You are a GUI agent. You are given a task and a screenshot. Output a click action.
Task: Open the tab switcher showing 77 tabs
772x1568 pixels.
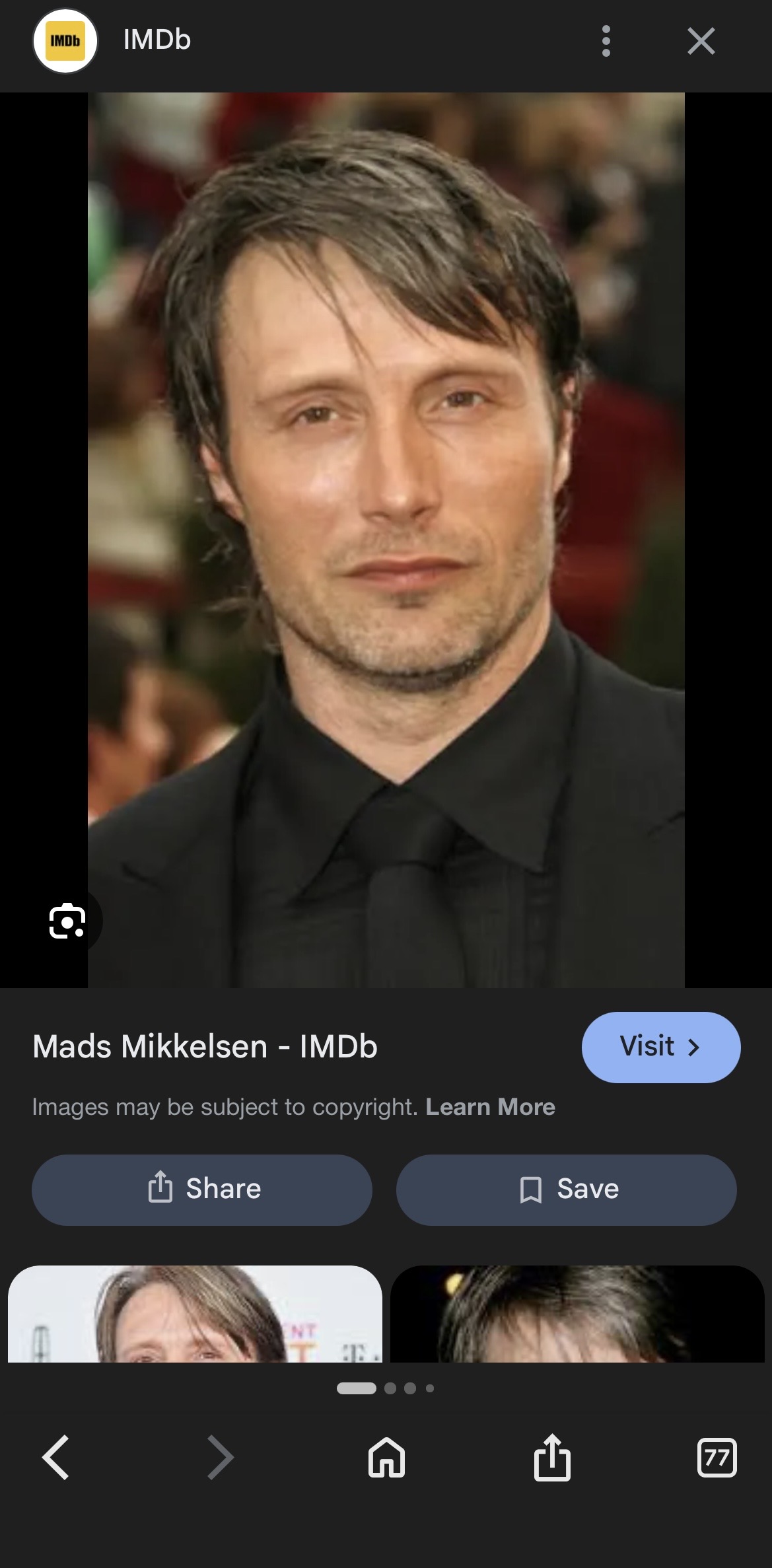point(717,1457)
